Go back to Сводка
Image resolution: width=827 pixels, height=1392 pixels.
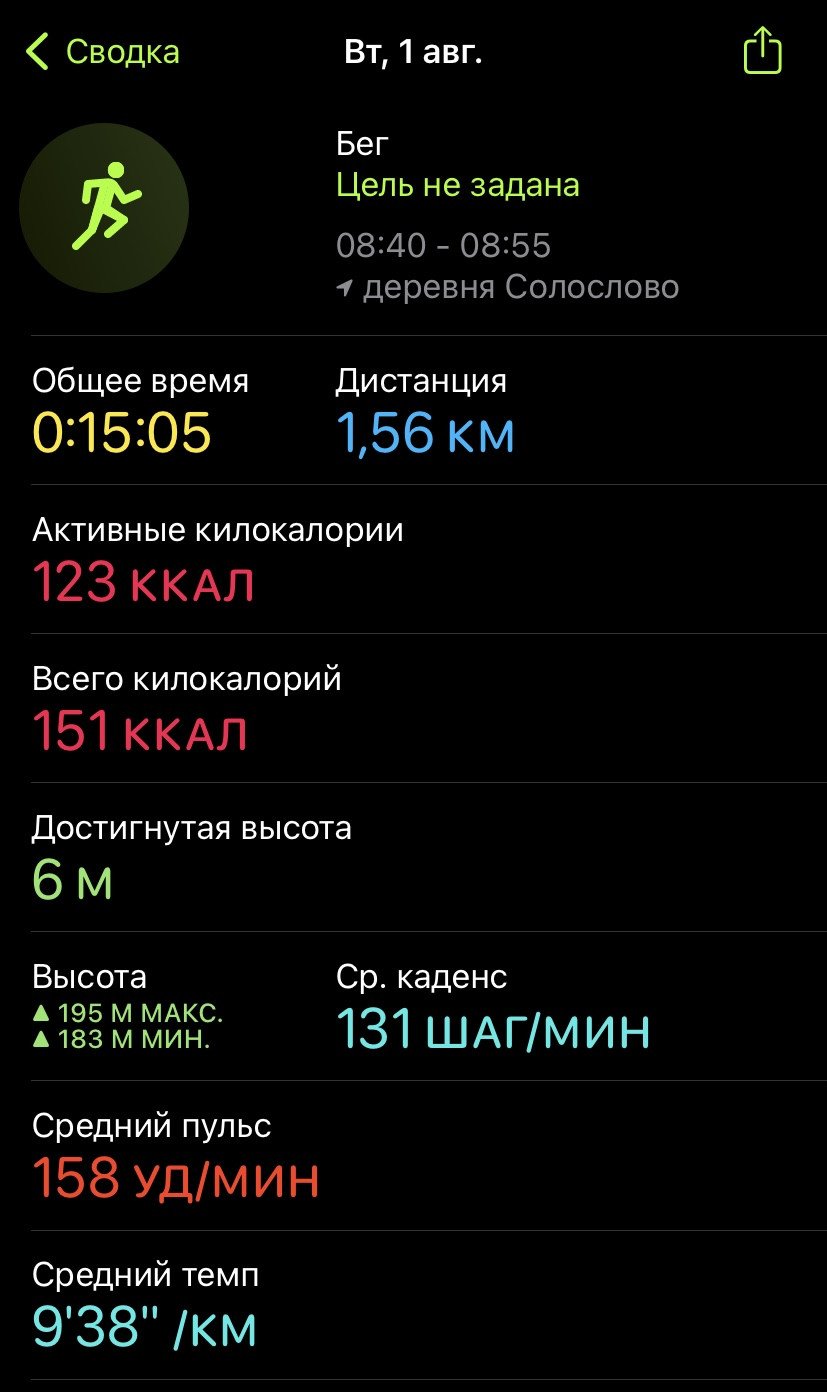click(x=103, y=52)
